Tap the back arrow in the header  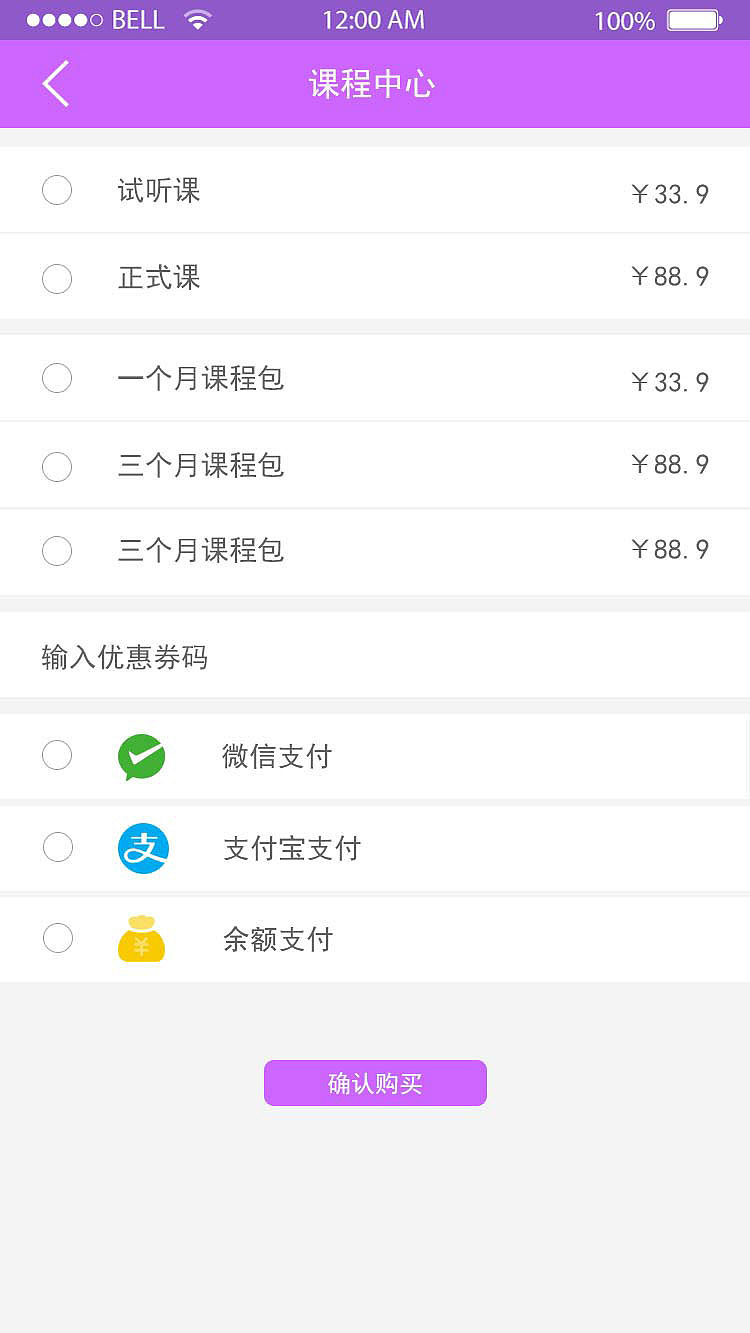55,84
